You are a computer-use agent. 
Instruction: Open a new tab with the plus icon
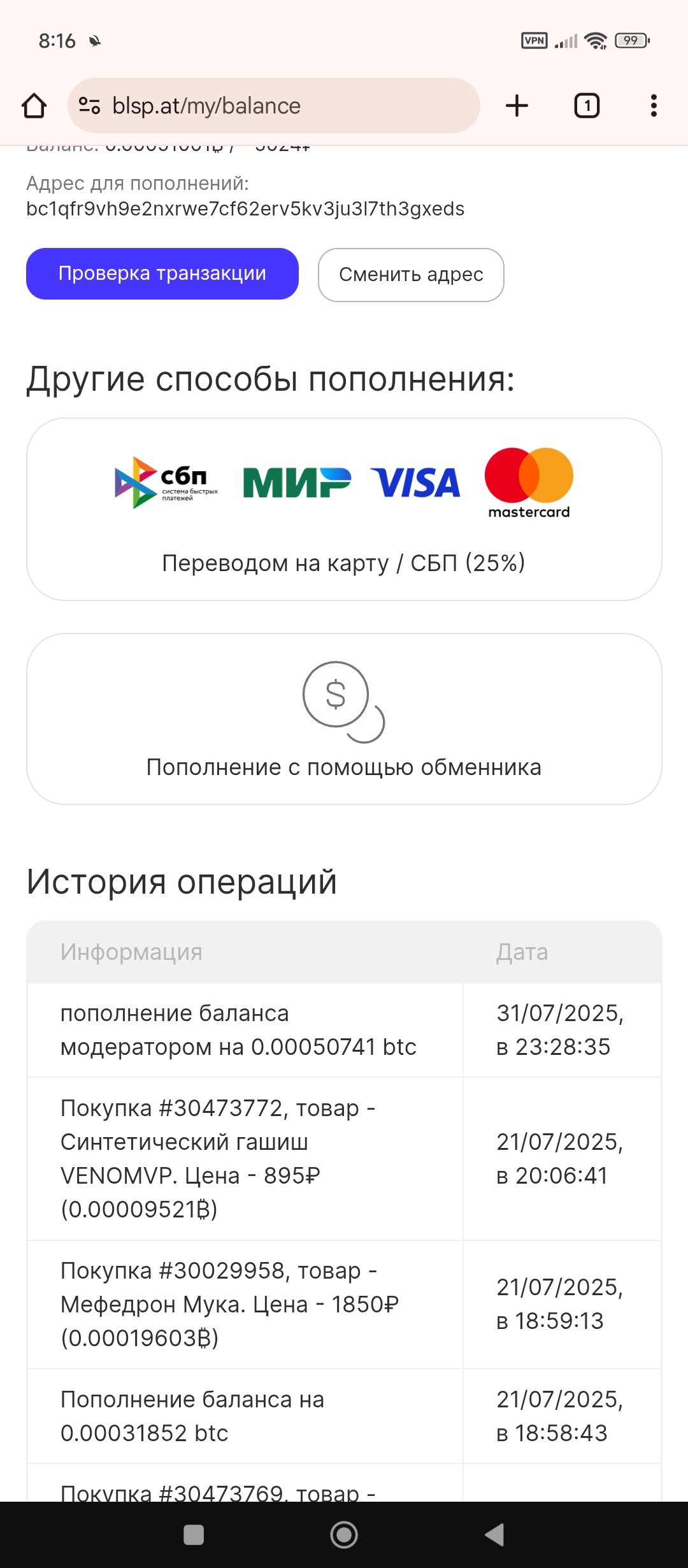point(517,106)
